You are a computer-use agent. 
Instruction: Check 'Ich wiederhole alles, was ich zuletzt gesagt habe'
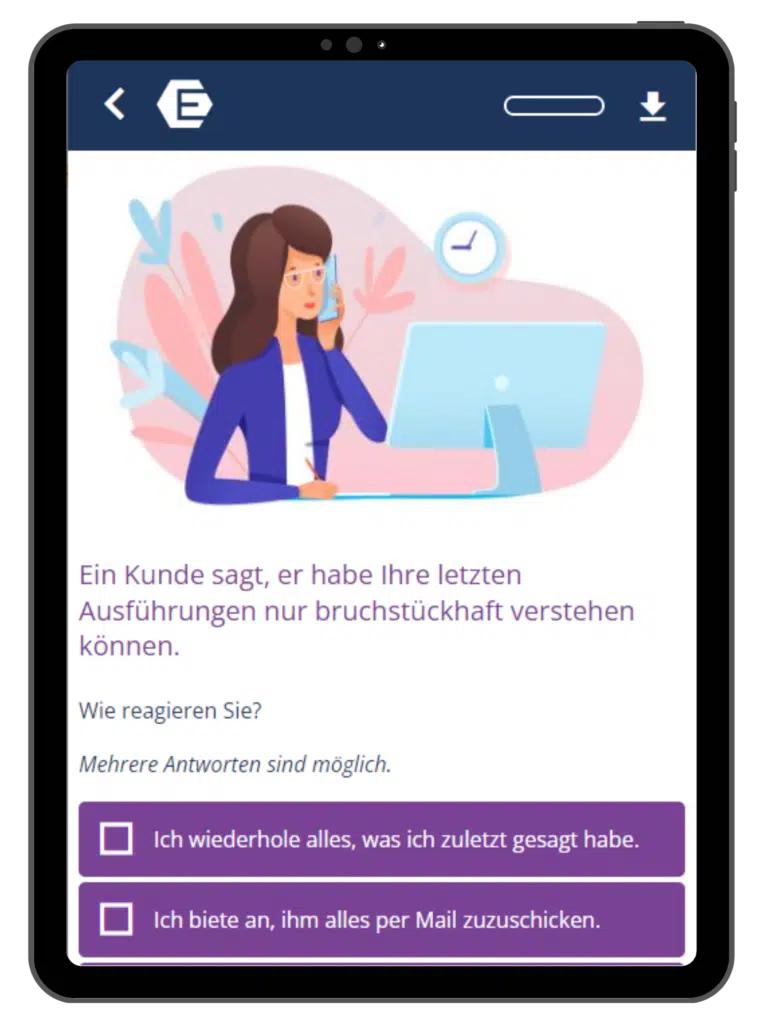pos(117,839)
